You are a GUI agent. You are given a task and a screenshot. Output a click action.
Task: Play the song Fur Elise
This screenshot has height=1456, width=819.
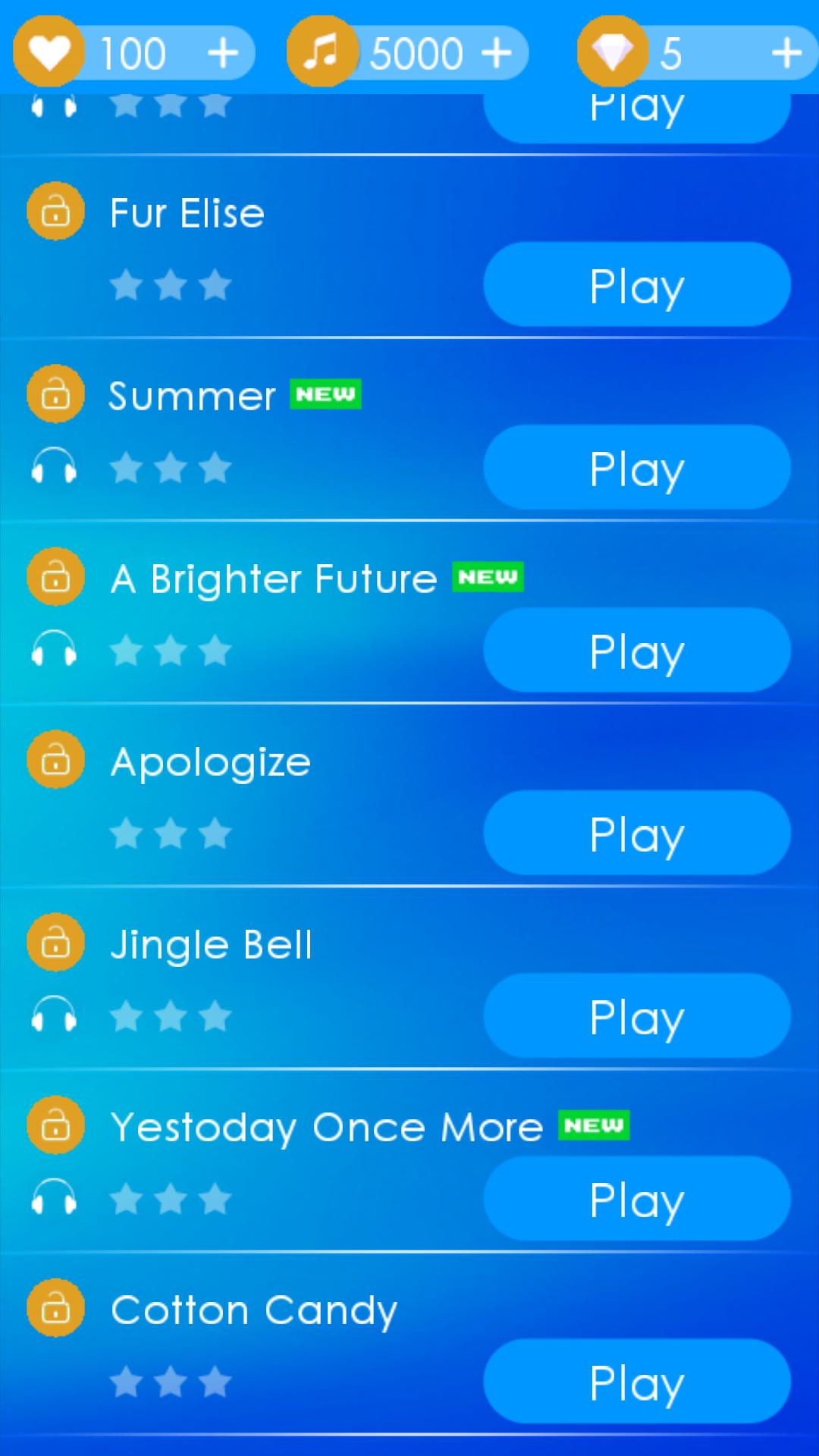[636, 284]
